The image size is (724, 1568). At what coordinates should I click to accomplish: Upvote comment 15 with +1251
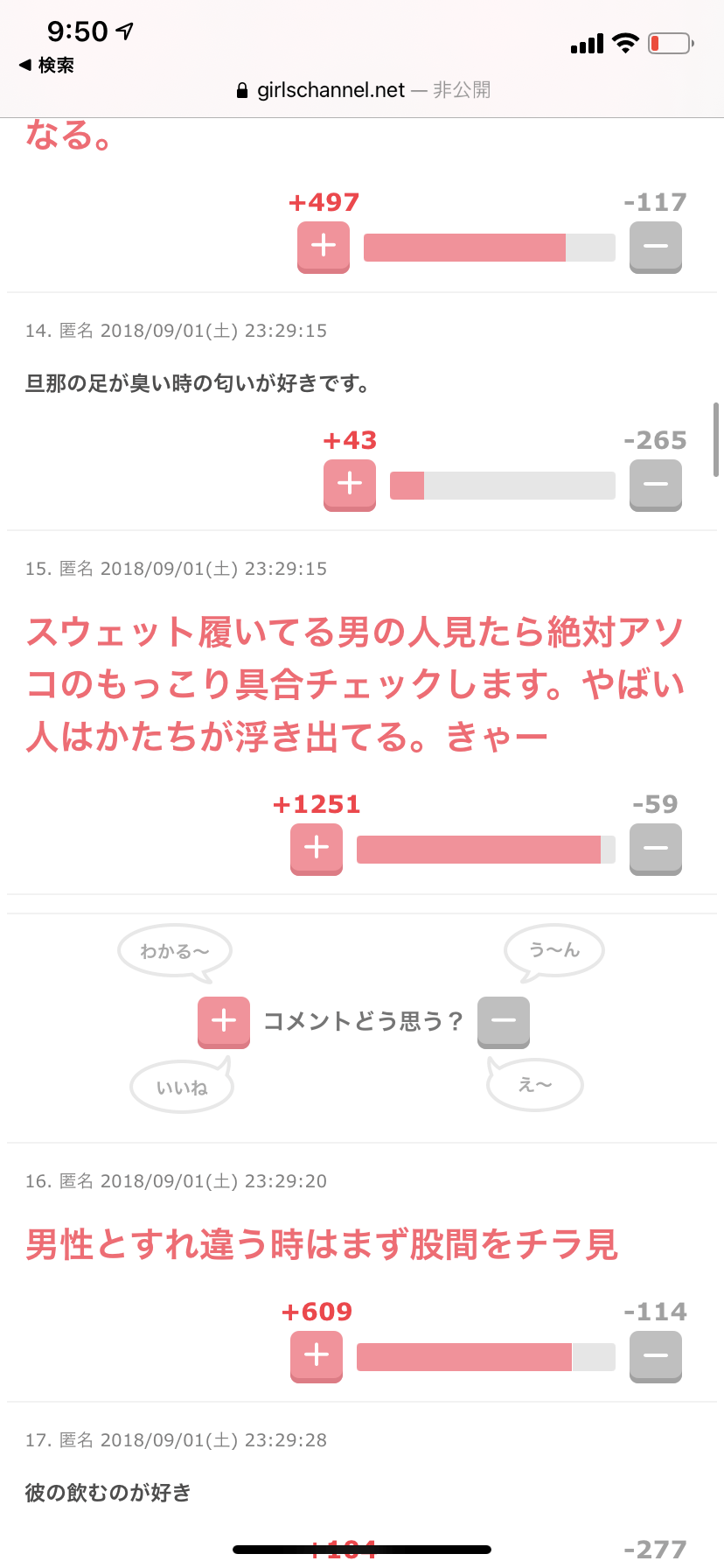click(317, 848)
